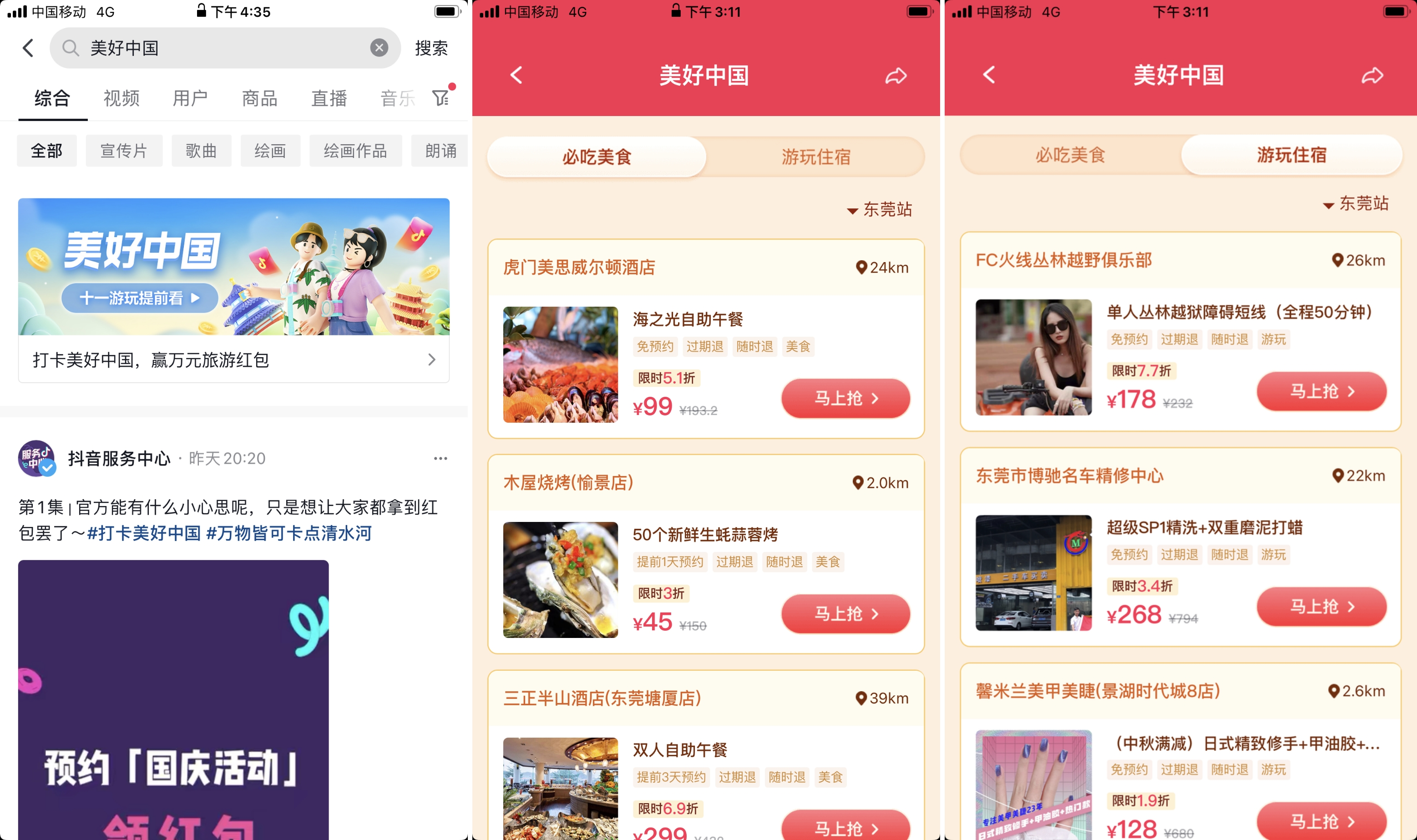Switch to the 用户 tab
The height and width of the screenshot is (840, 1417).
(x=190, y=98)
